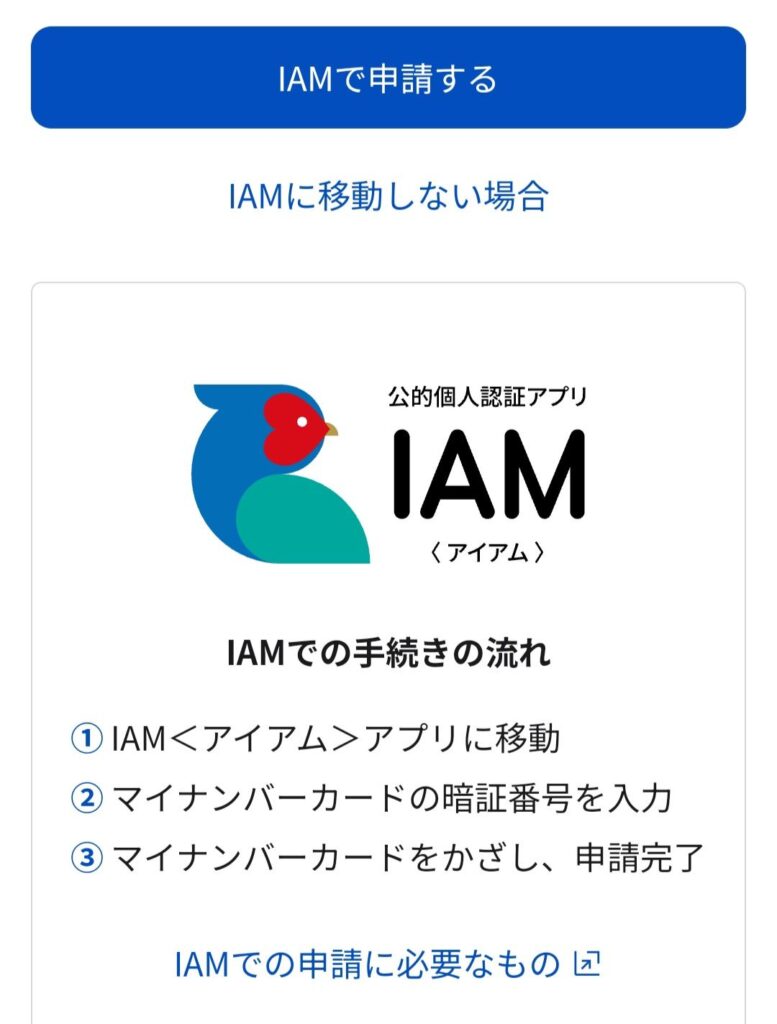
Task: Open IAMでの申請に必要なもの external link
Action: tap(386, 964)
